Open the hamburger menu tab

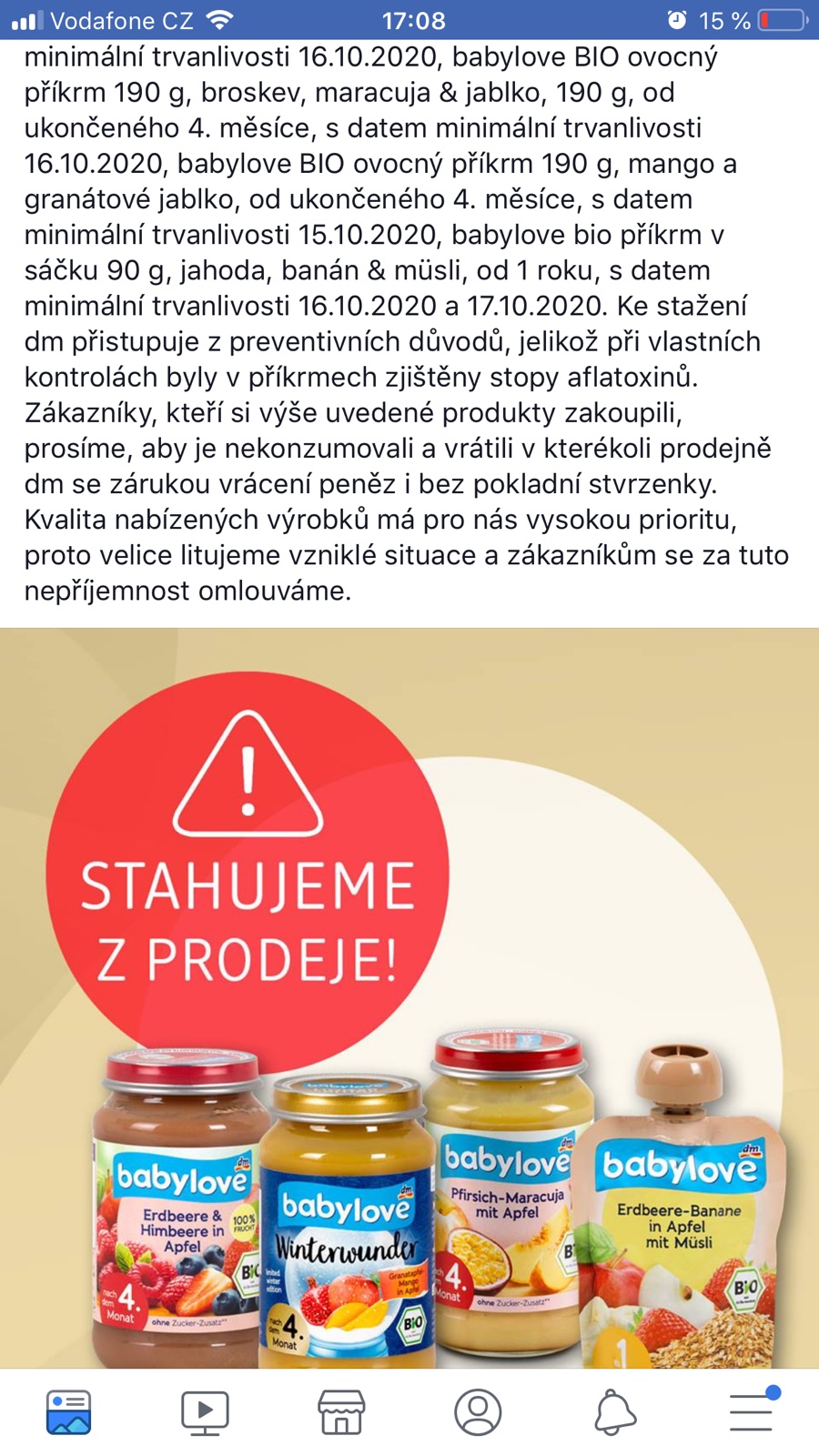coord(752,1411)
